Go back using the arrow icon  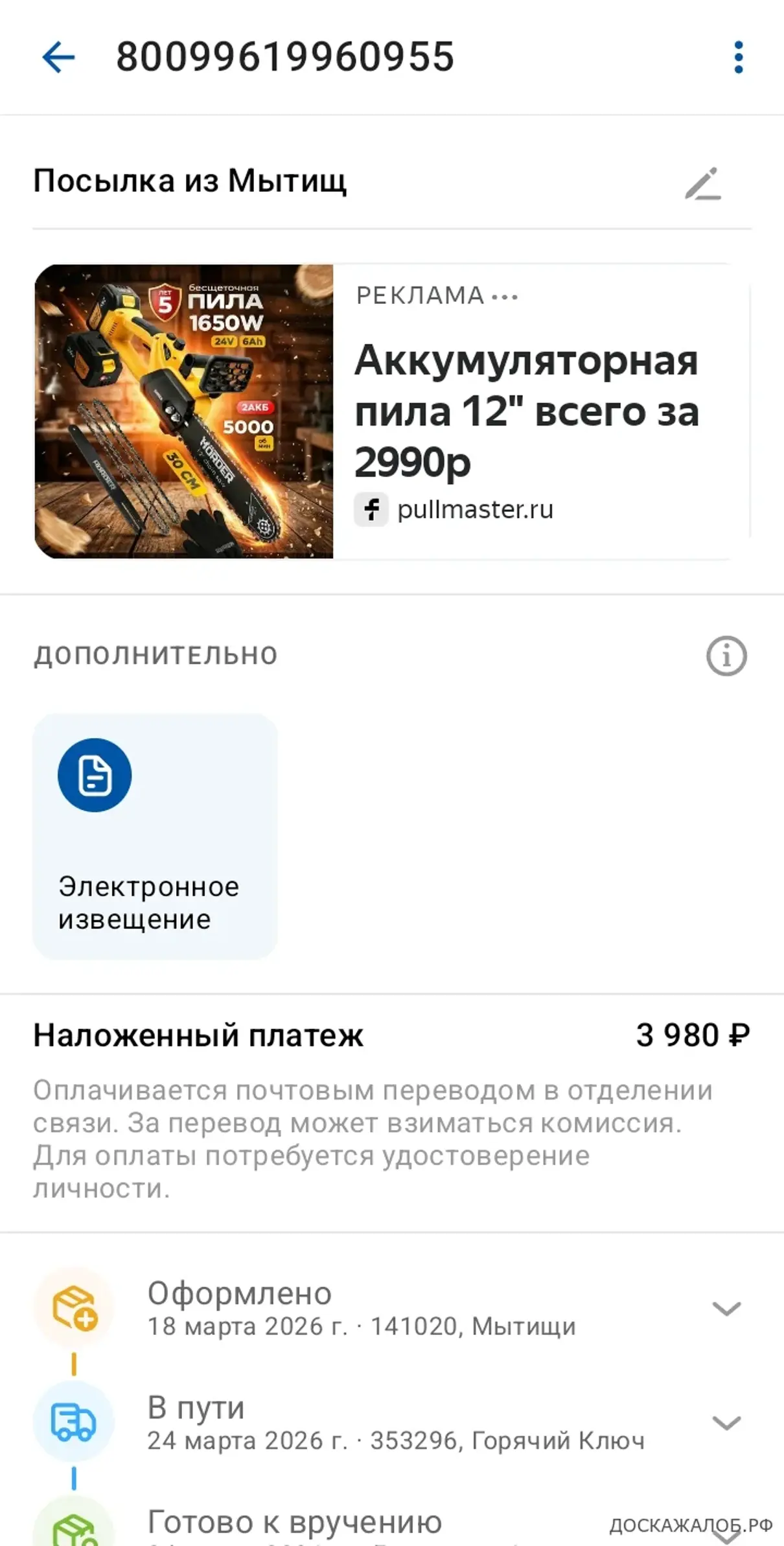coord(58,57)
